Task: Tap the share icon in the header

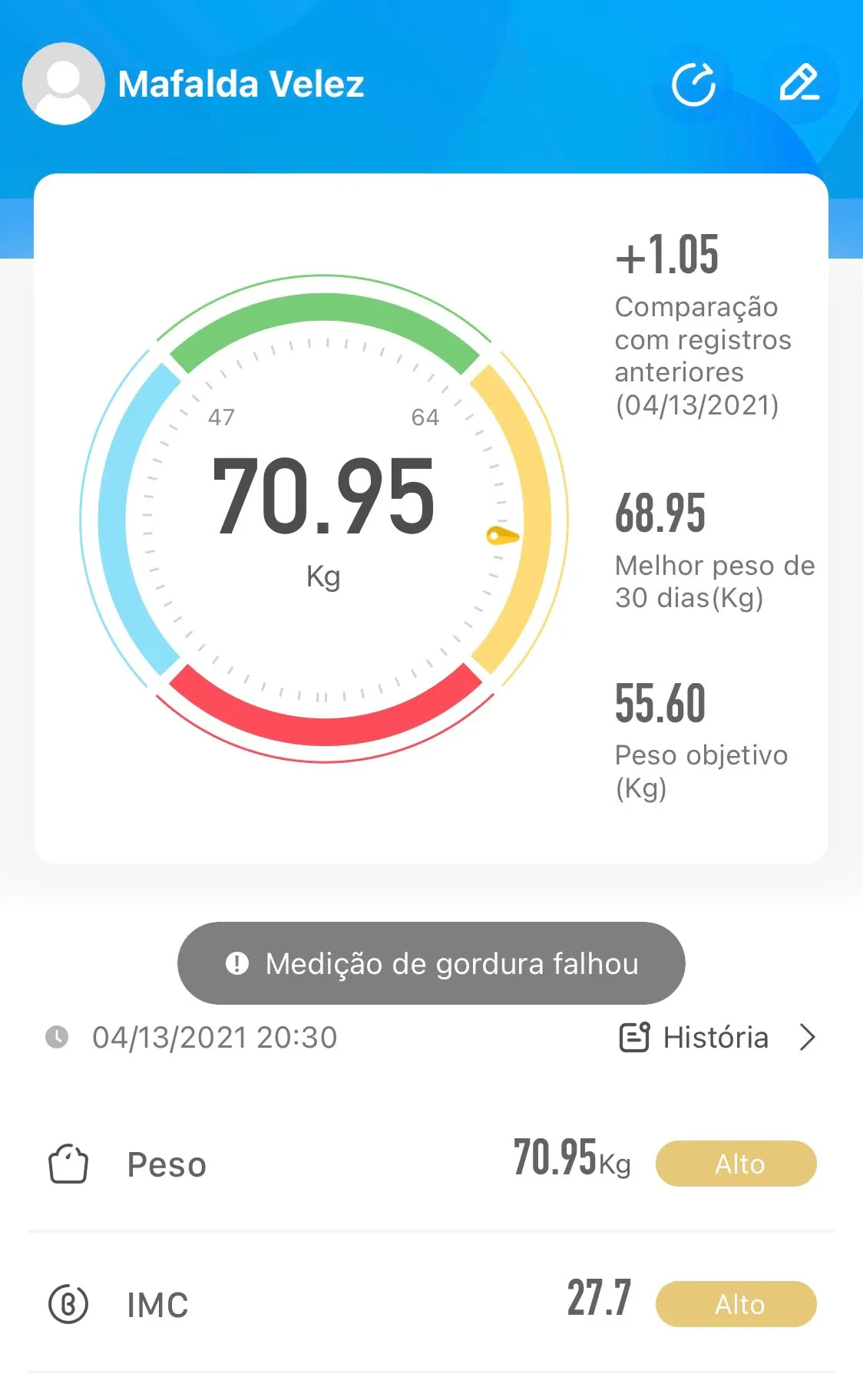Action: 693,84
